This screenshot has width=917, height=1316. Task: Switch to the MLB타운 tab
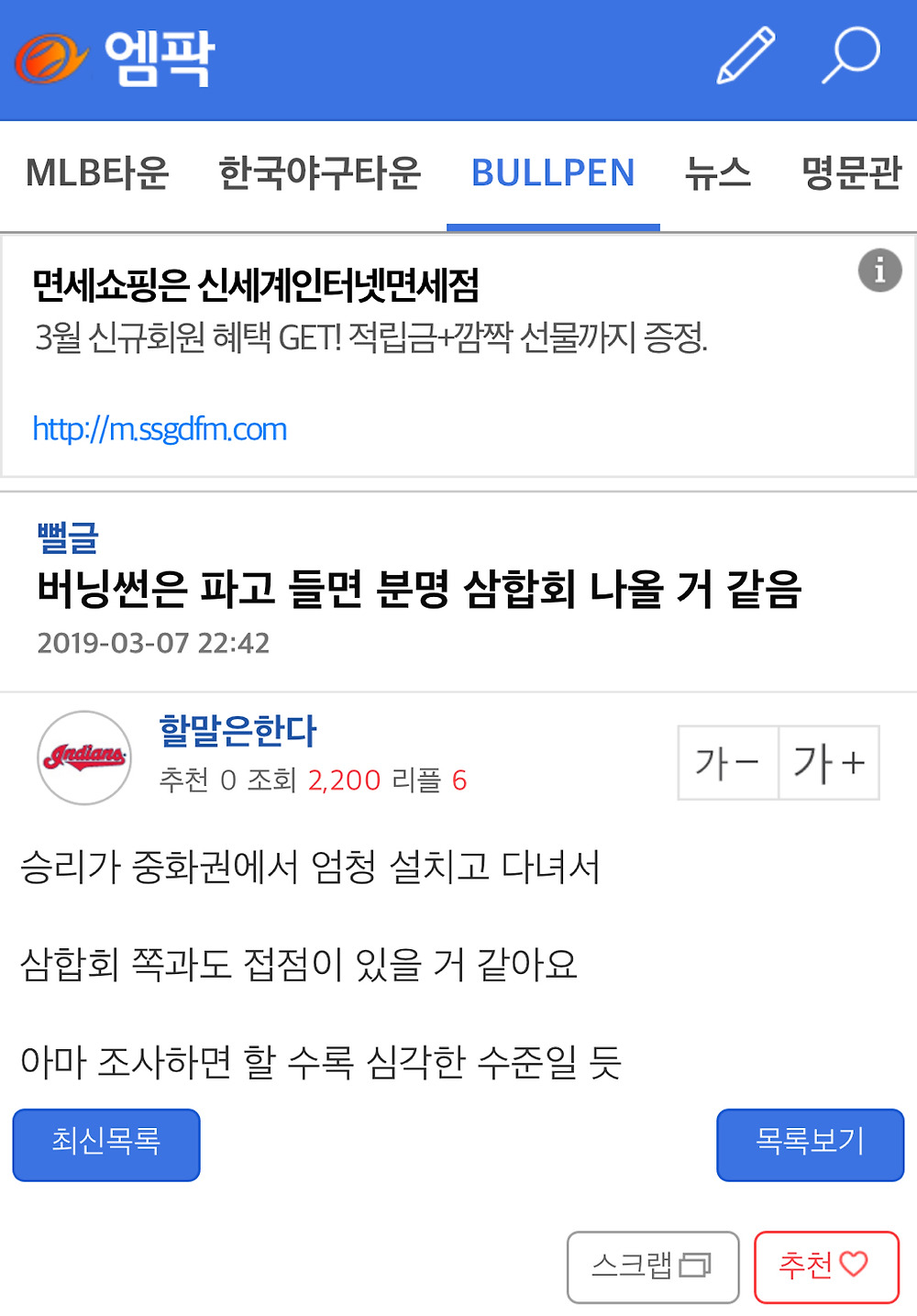coord(97,172)
